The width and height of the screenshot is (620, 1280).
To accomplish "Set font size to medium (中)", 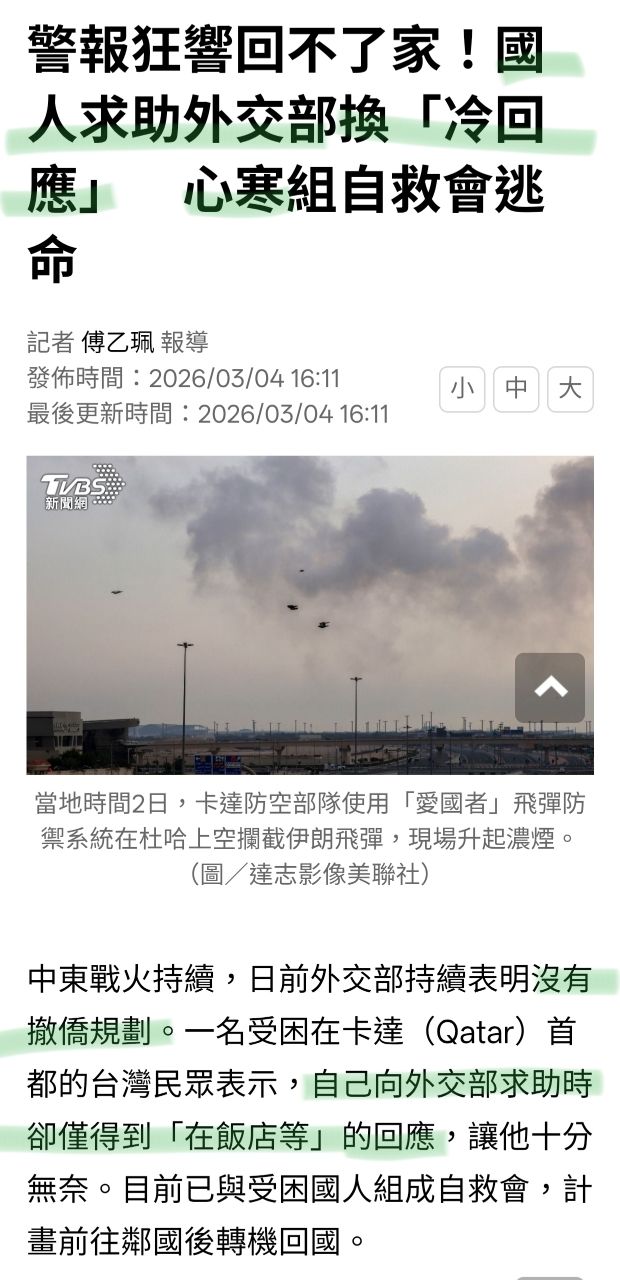I will (x=516, y=389).
